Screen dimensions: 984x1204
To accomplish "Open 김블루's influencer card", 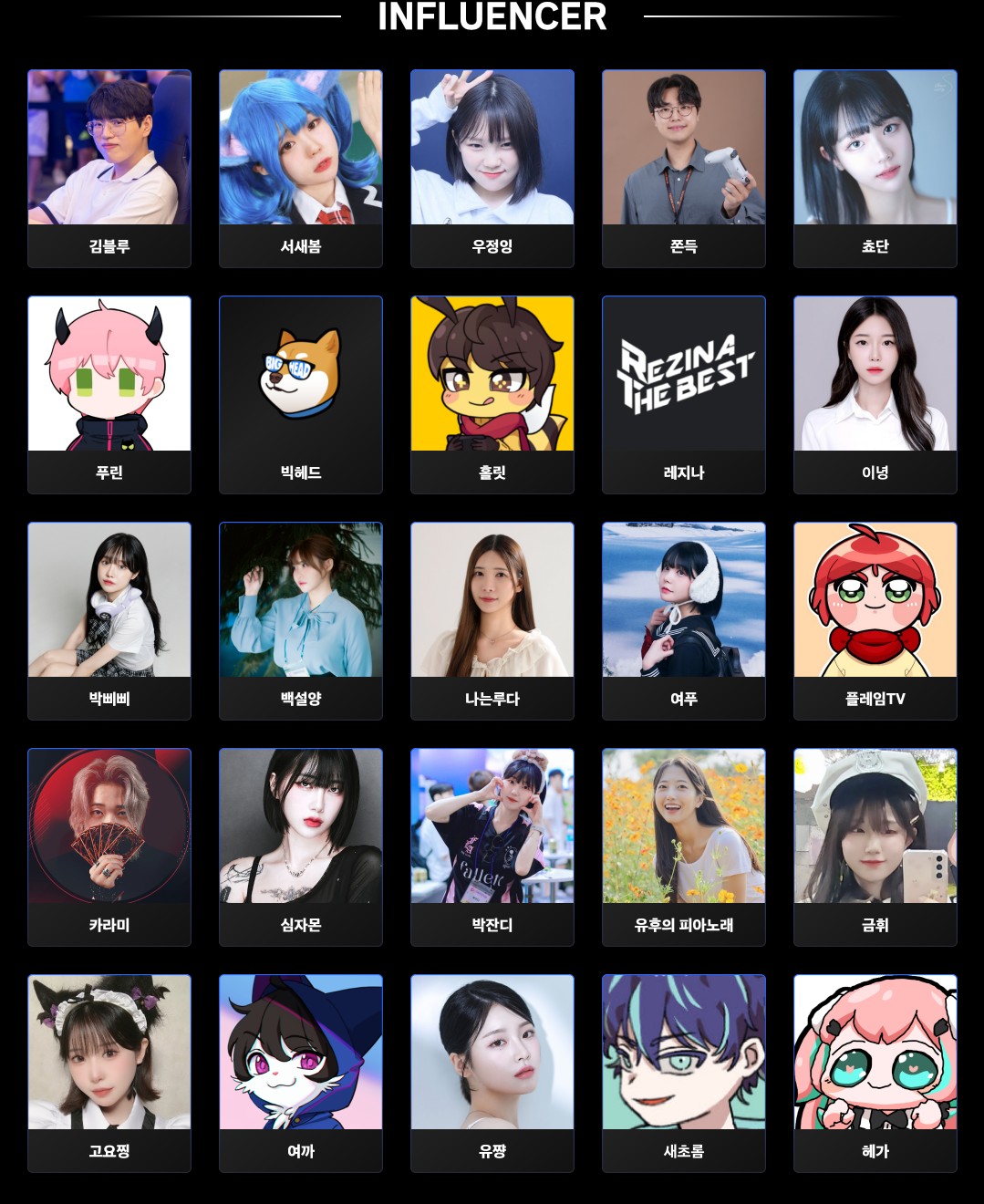I will [109, 168].
